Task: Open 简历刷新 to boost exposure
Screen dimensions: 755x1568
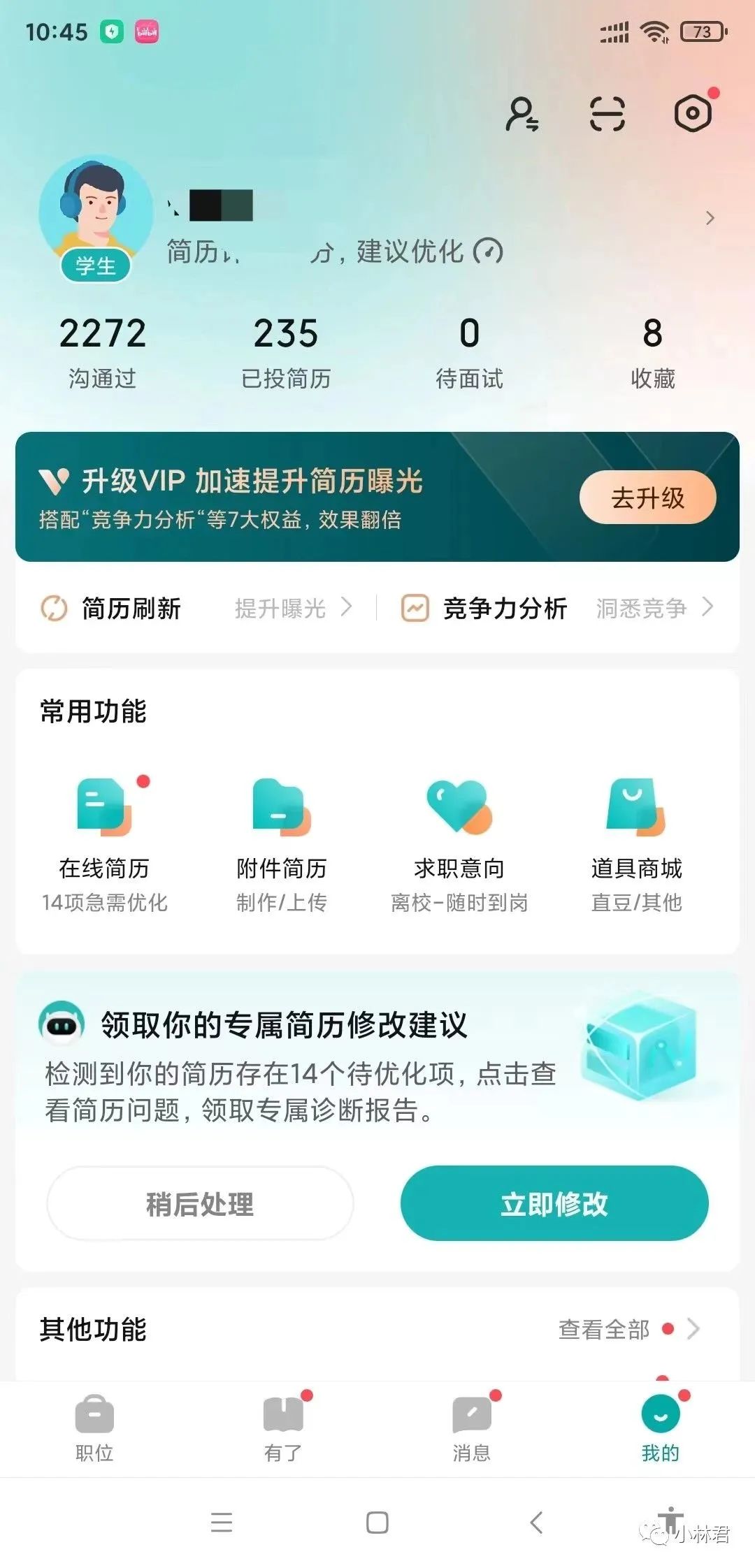Action: 196,608
